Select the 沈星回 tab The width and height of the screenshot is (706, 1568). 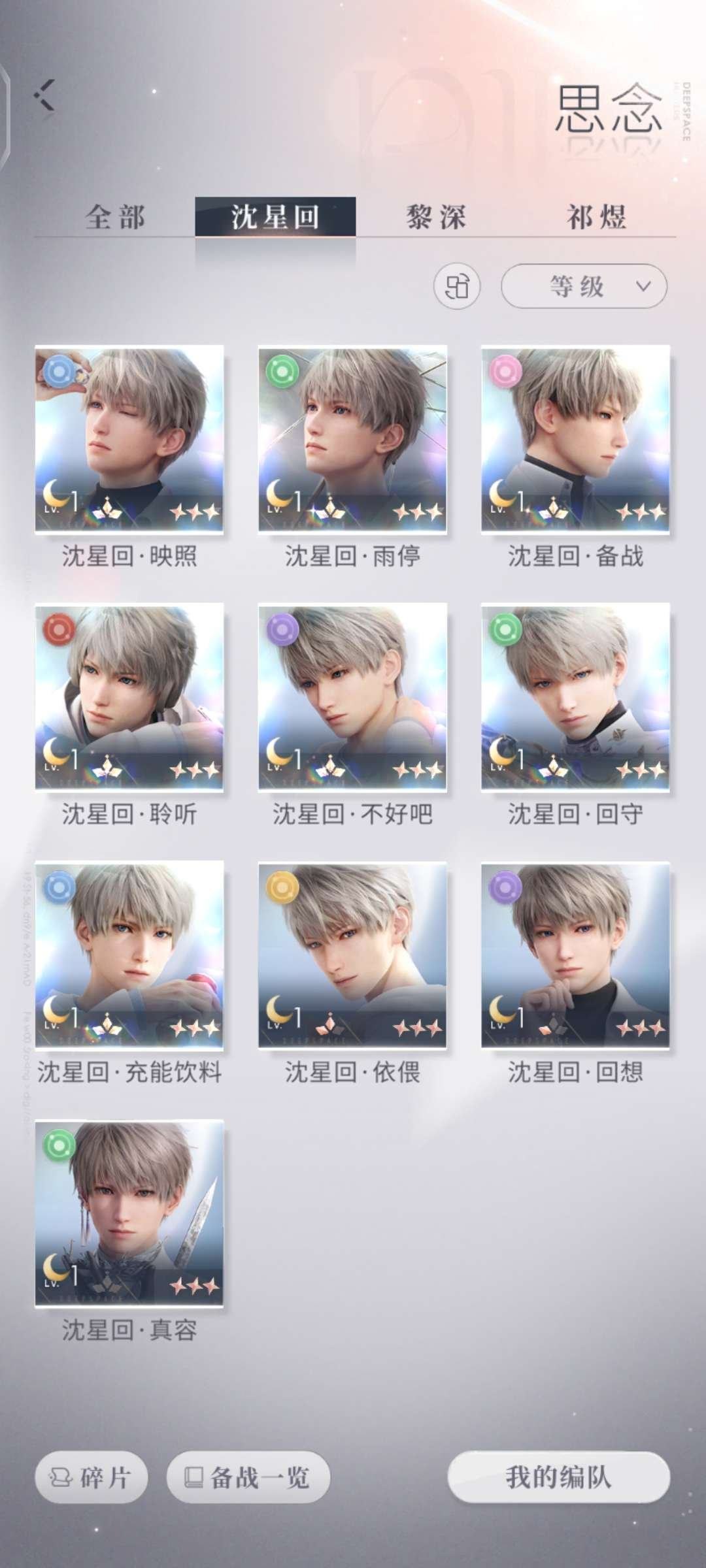pyautogui.click(x=275, y=217)
